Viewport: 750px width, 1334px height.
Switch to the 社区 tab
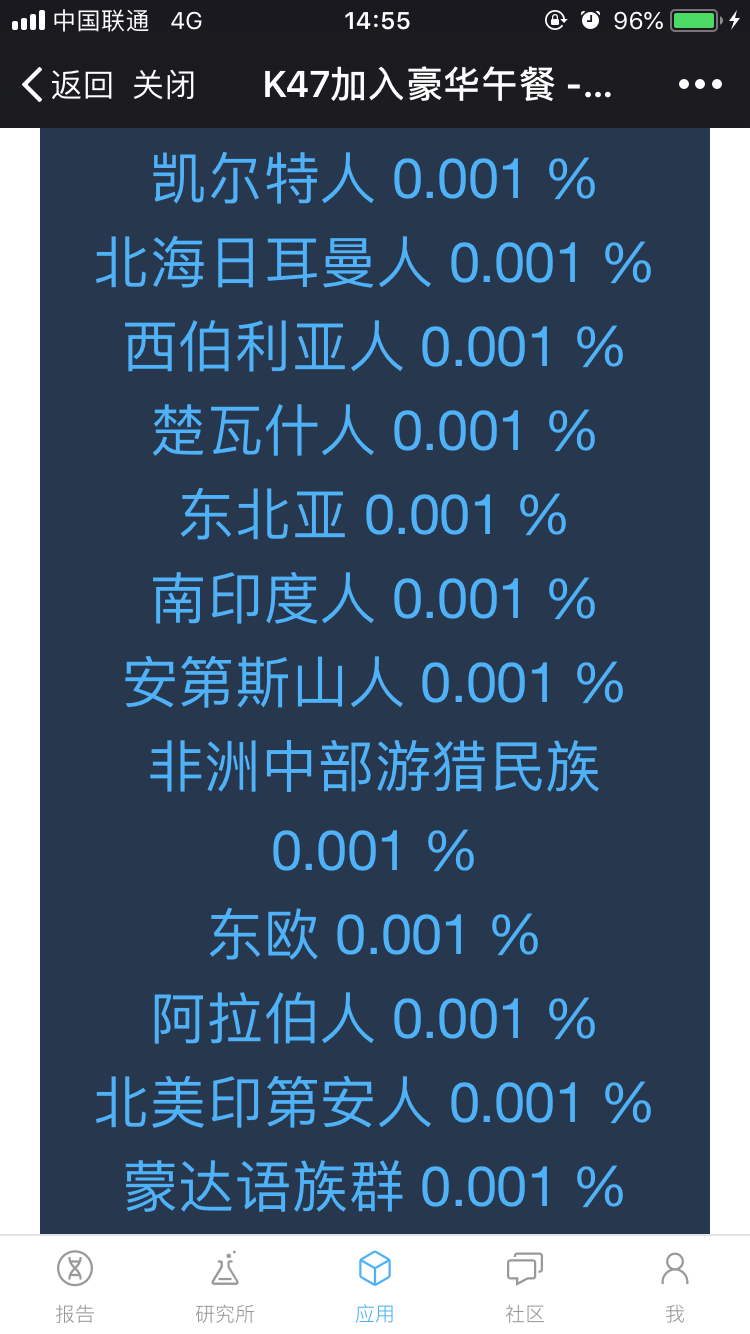click(525, 1286)
